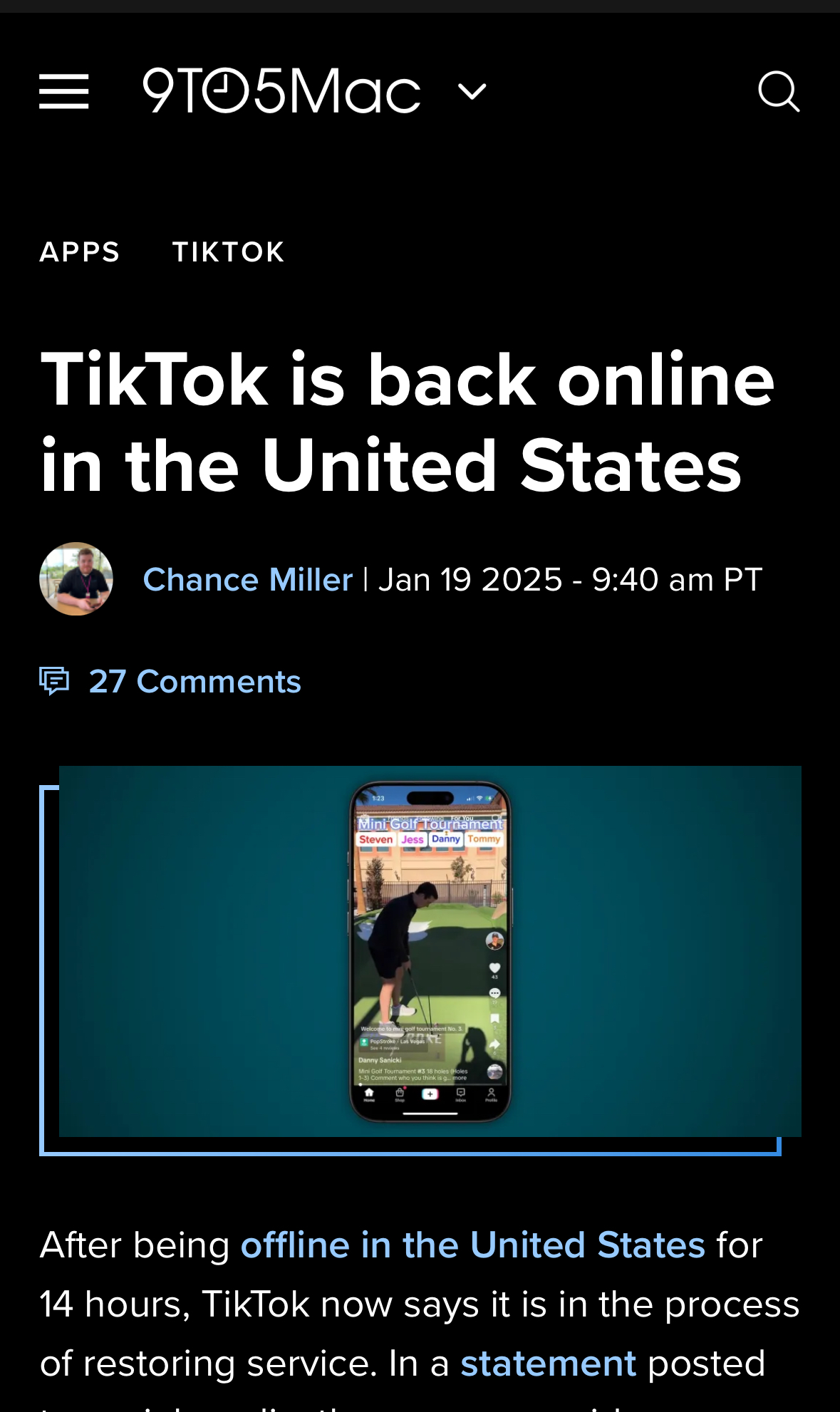Follow the "offline in the United States" link
This screenshot has height=1412, width=840.
pyautogui.click(x=472, y=1245)
